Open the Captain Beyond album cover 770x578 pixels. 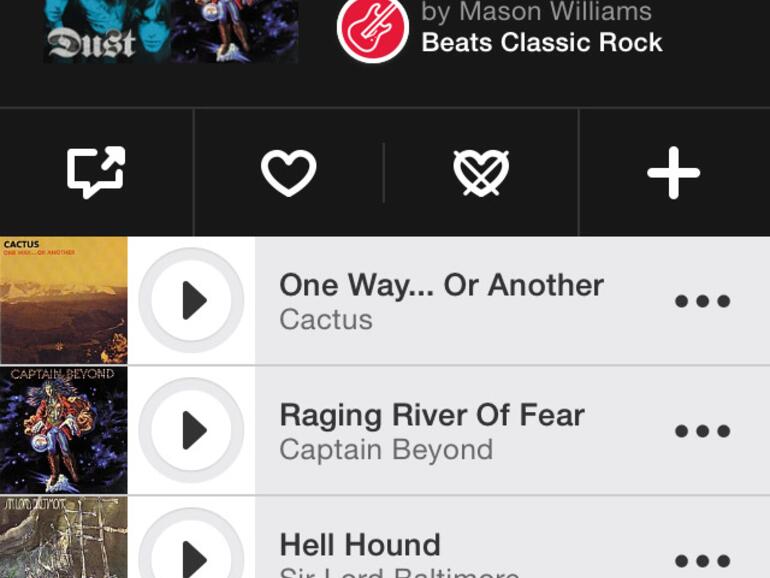(63, 430)
